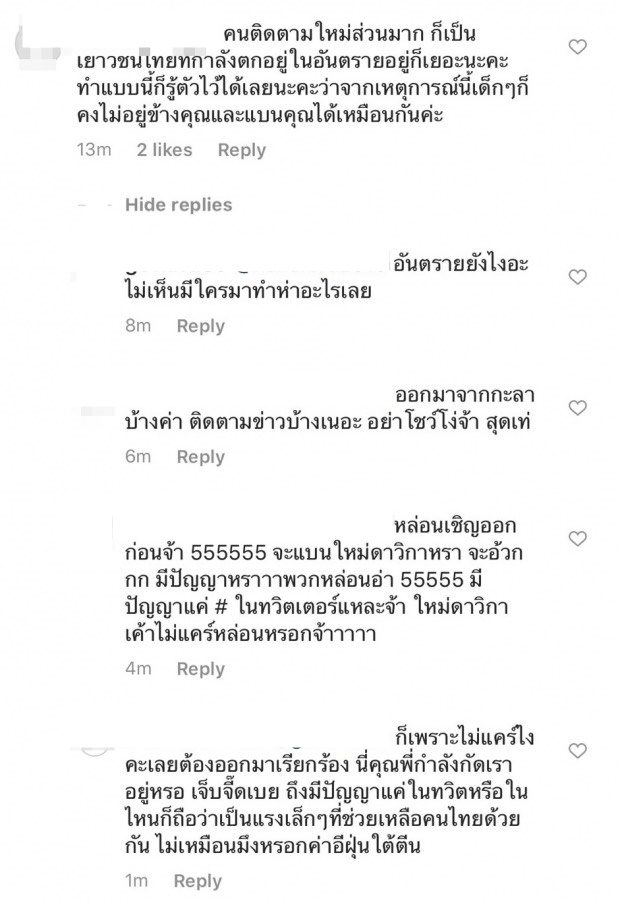Like the reply posted 6m ago
This screenshot has height=901, width=620.
point(577,408)
